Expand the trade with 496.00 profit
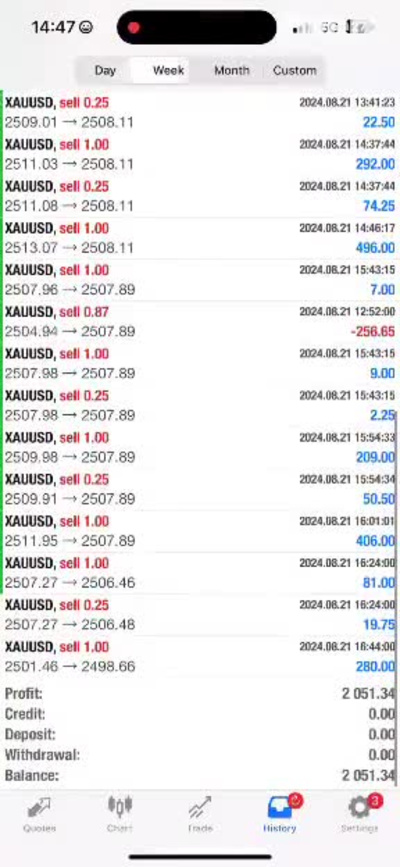This screenshot has height=867, width=400. pos(200,238)
